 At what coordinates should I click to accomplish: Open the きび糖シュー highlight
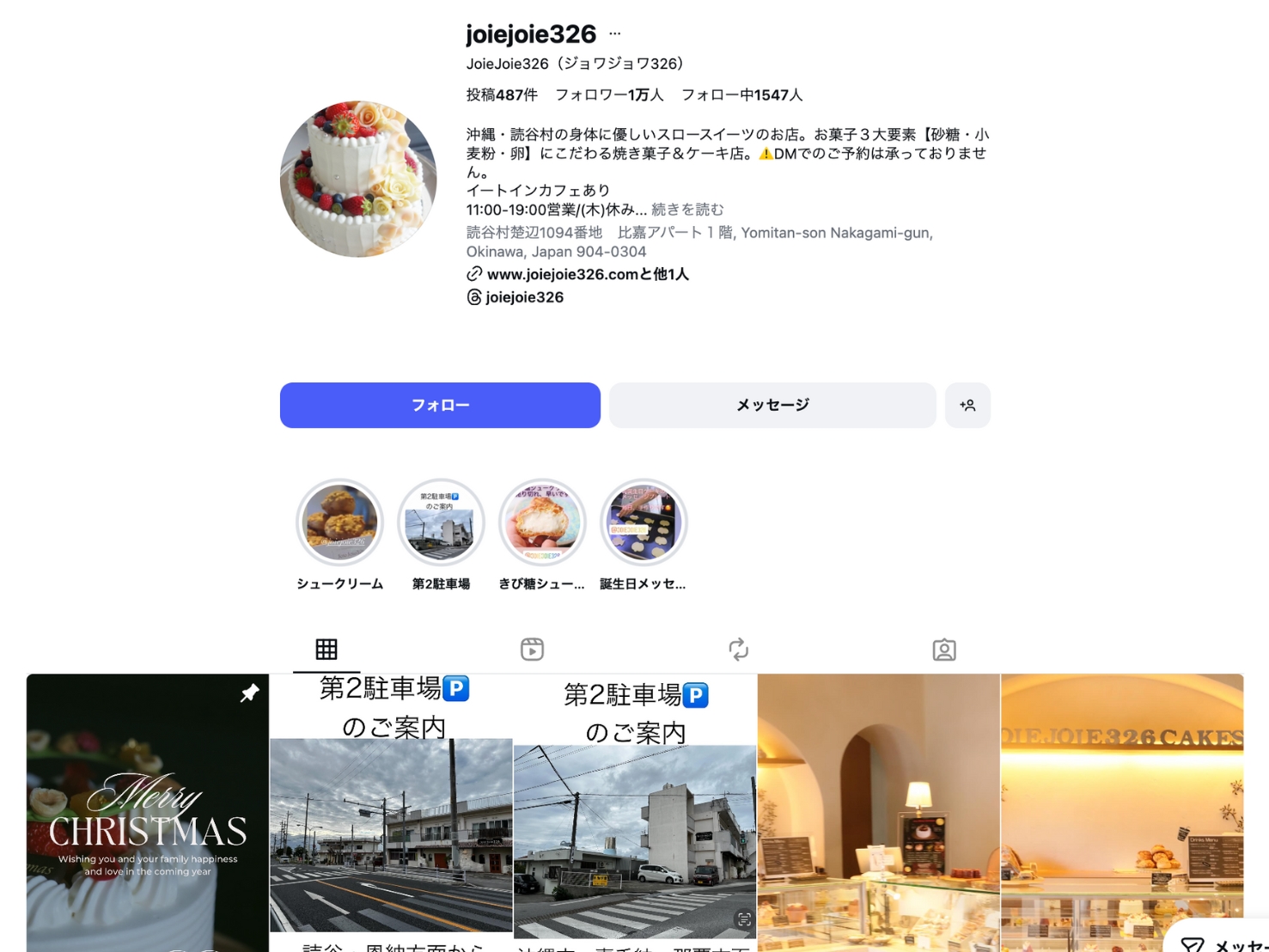pos(542,522)
